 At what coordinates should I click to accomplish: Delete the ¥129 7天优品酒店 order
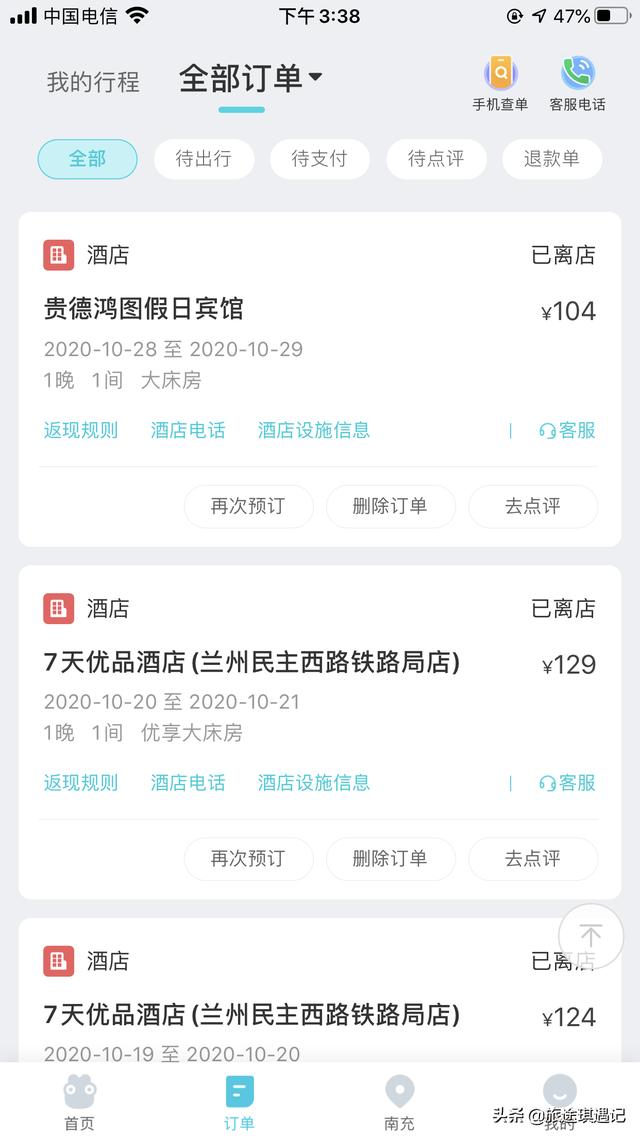point(390,858)
